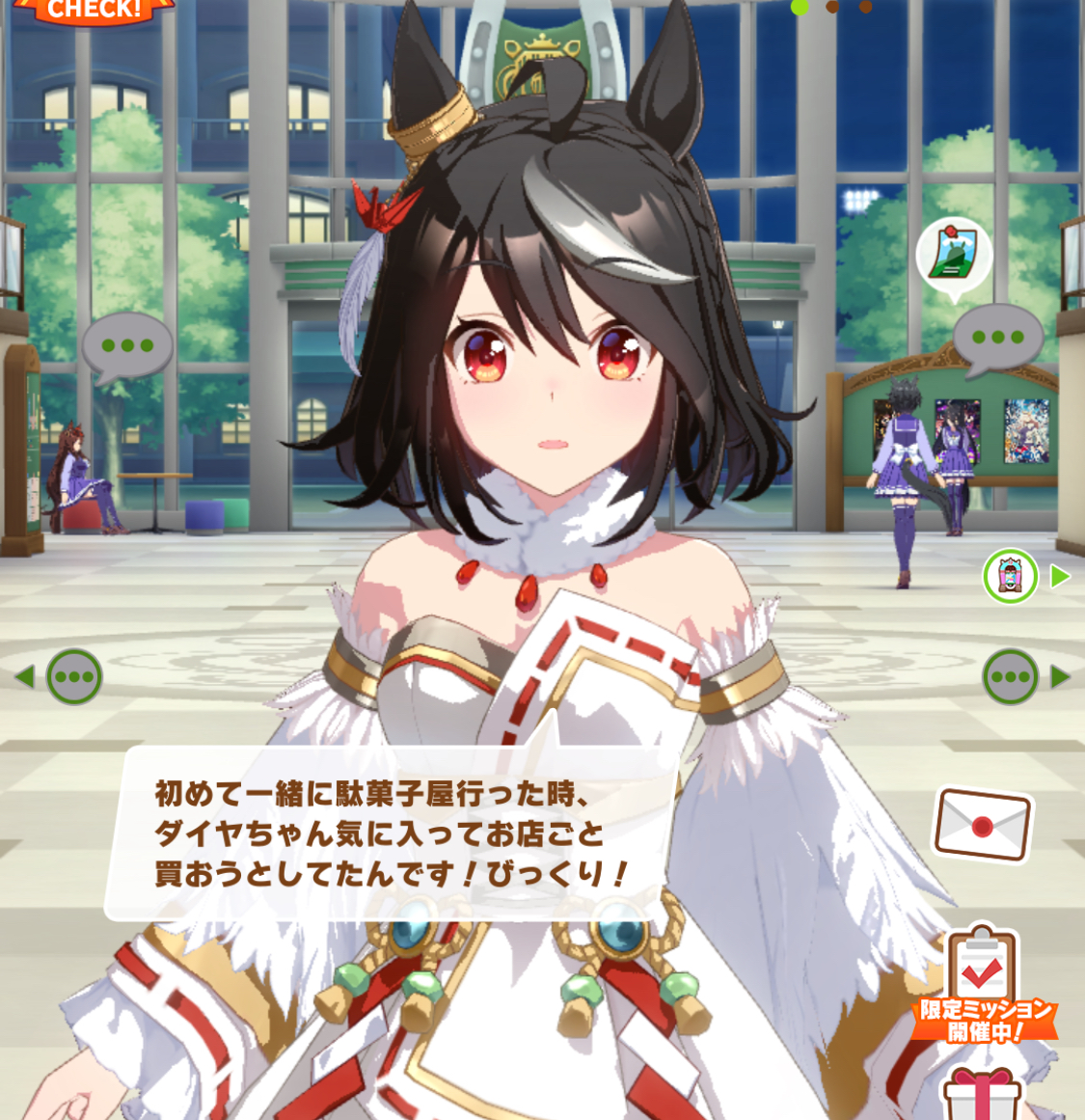
Task: Tap speech bubble over the poster board
Action: pos(997,338)
